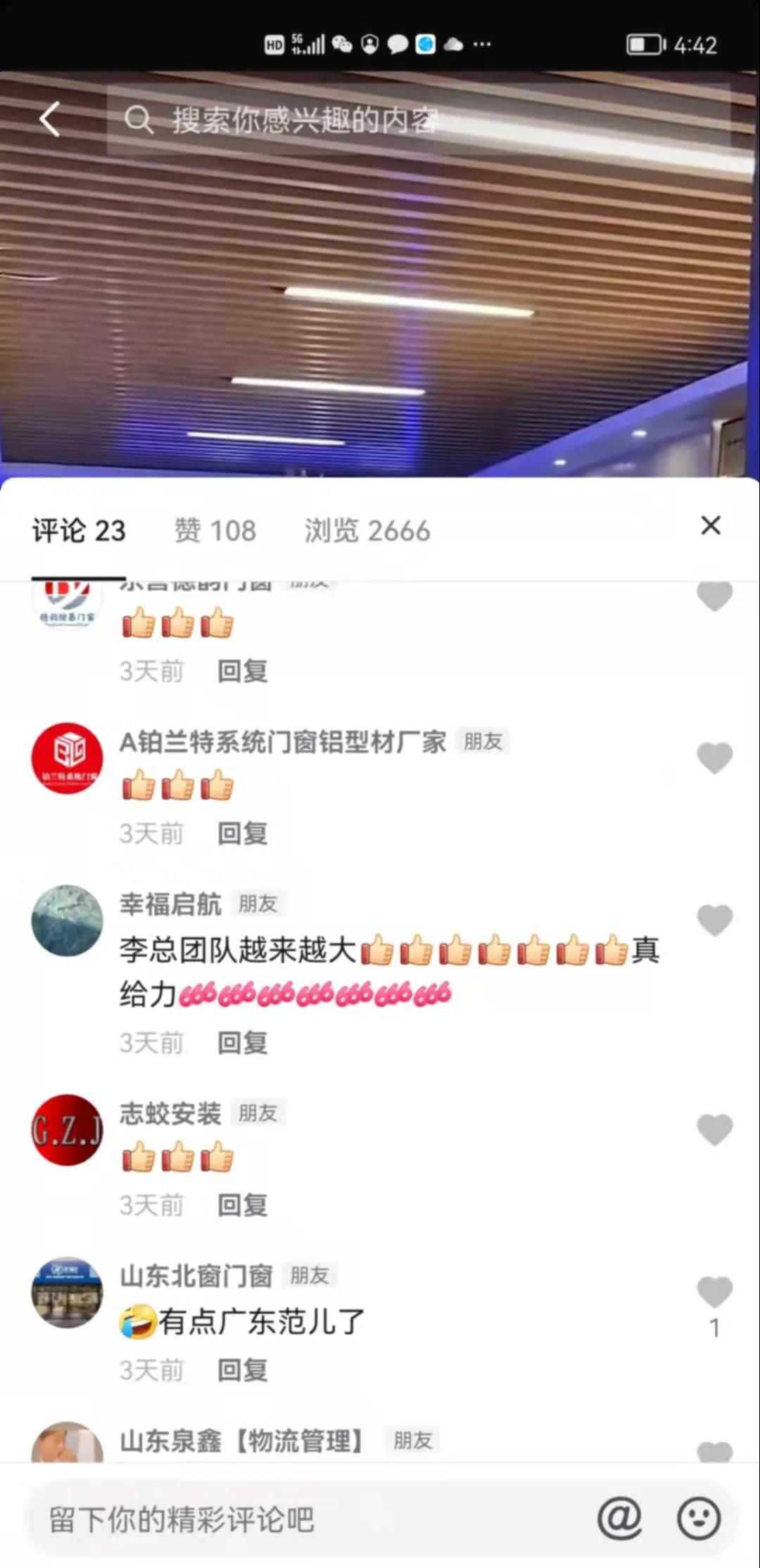Select the 评论 23 tab
This screenshot has width=760, height=1568.
[79, 531]
